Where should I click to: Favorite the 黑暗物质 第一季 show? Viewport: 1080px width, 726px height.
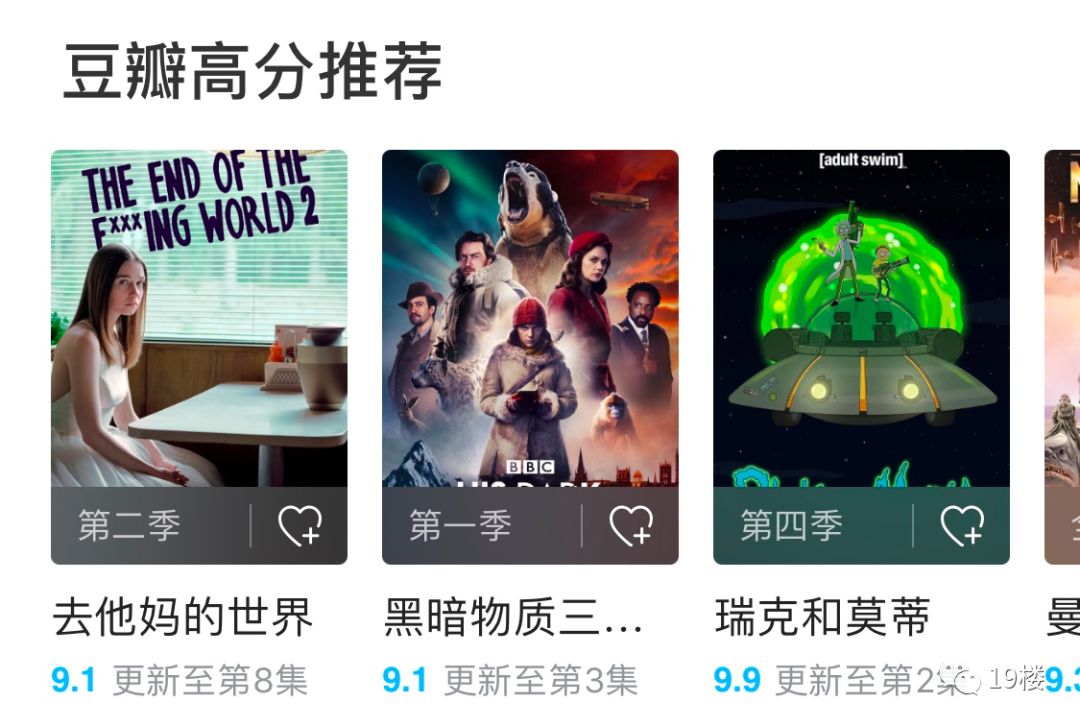click(630, 525)
